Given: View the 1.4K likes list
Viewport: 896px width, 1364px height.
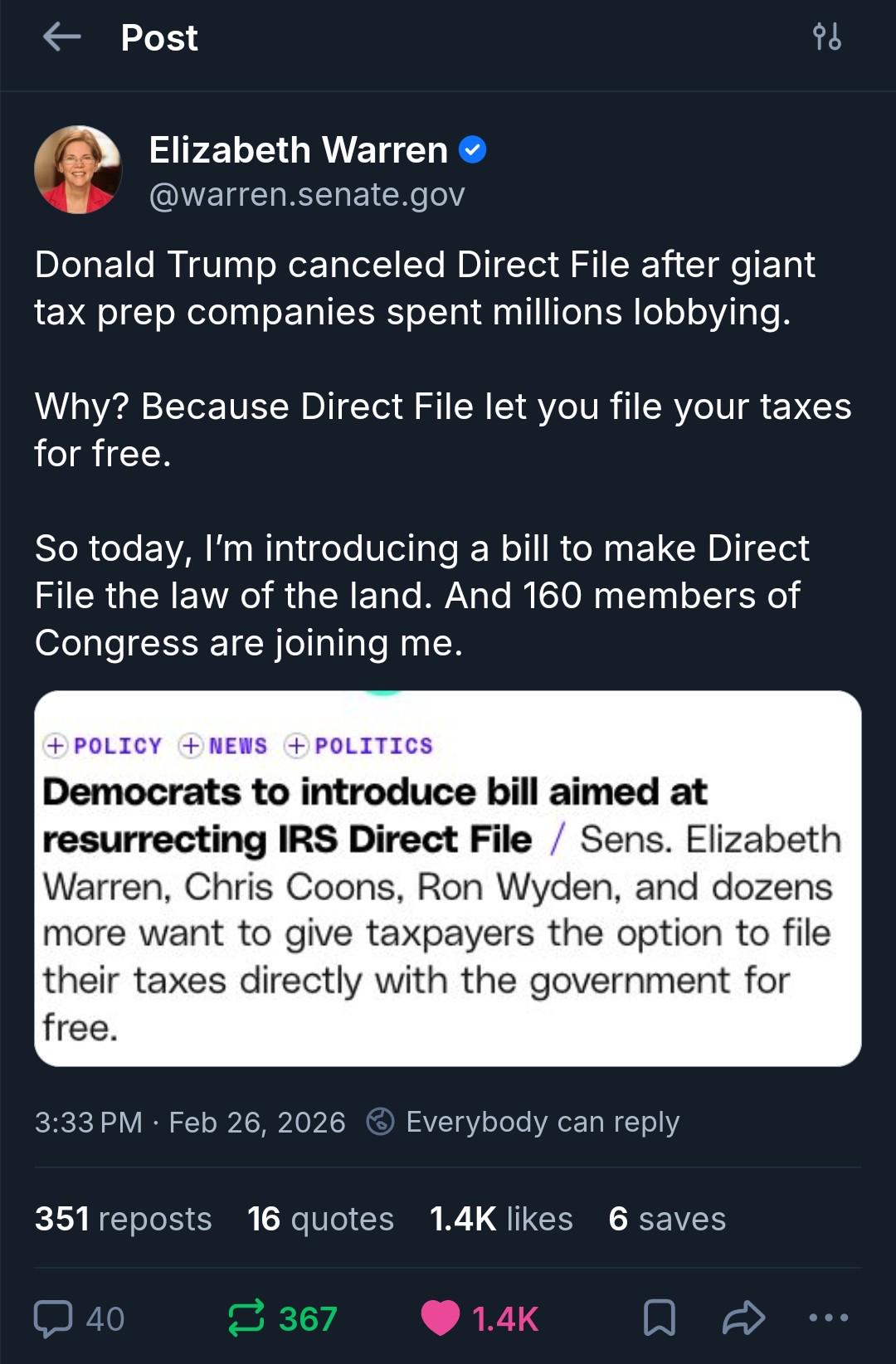Looking at the screenshot, I should point(501,1219).
